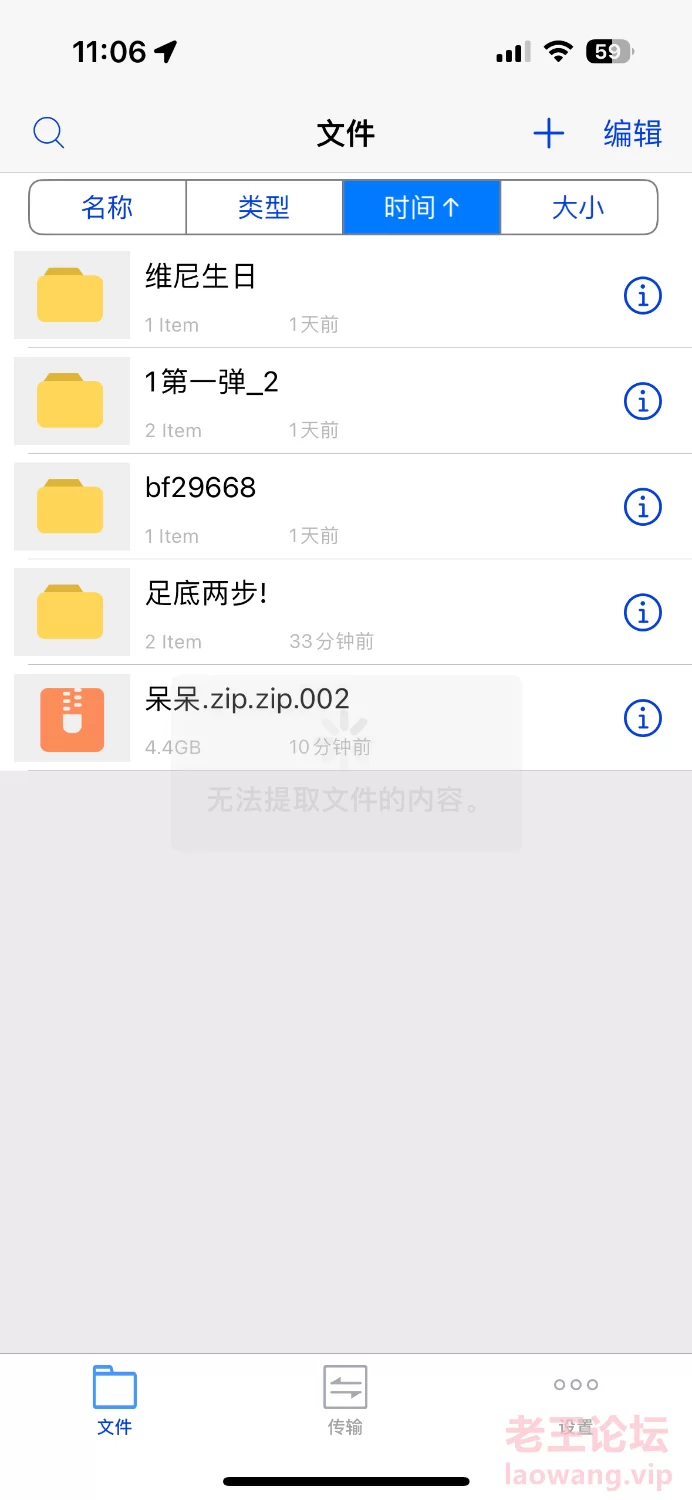Sort files by 大小
Screen dimensions: 692x1500
pos(578,207)
